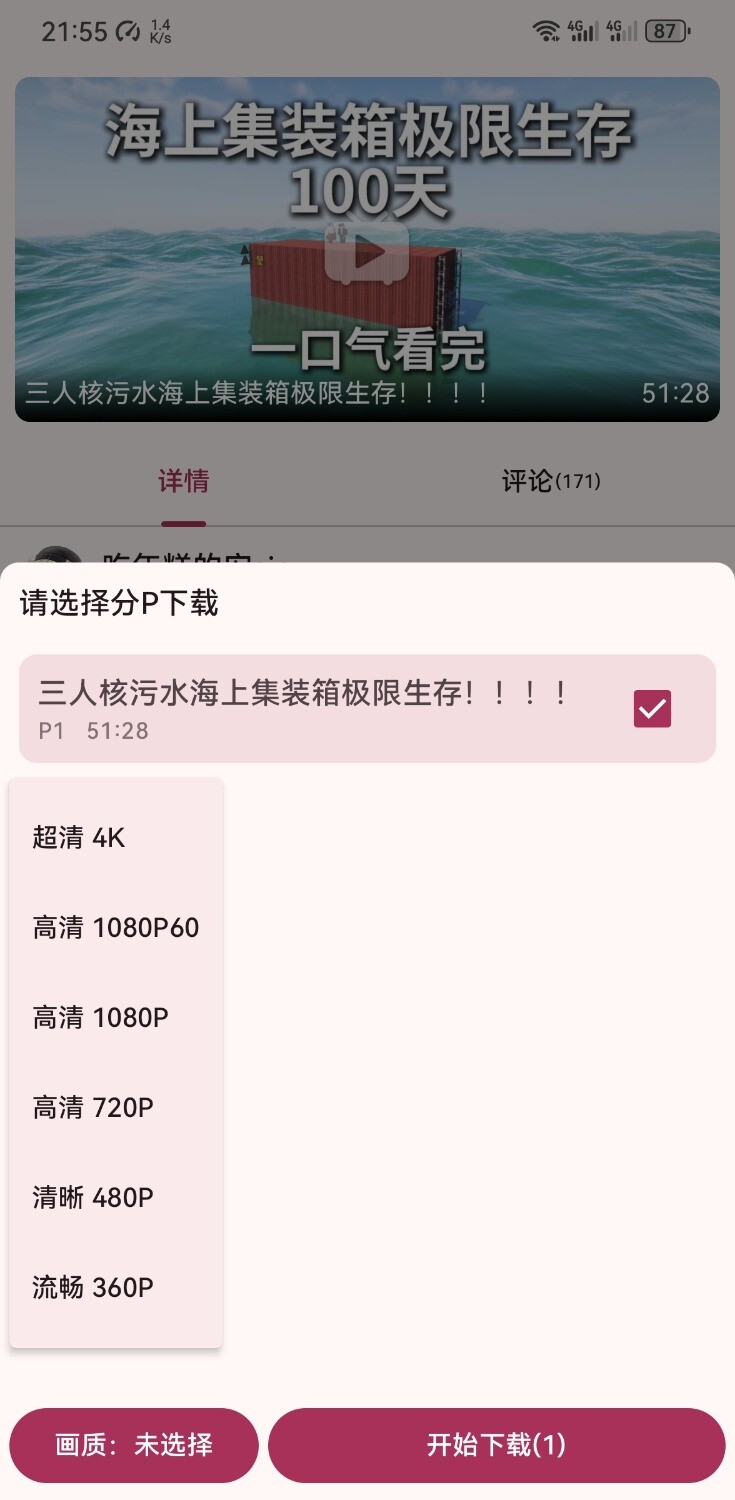The width and height of the screenshot is (735, 1500).
Task: Select 高清 720P quality
Action: click(115, 1107)
